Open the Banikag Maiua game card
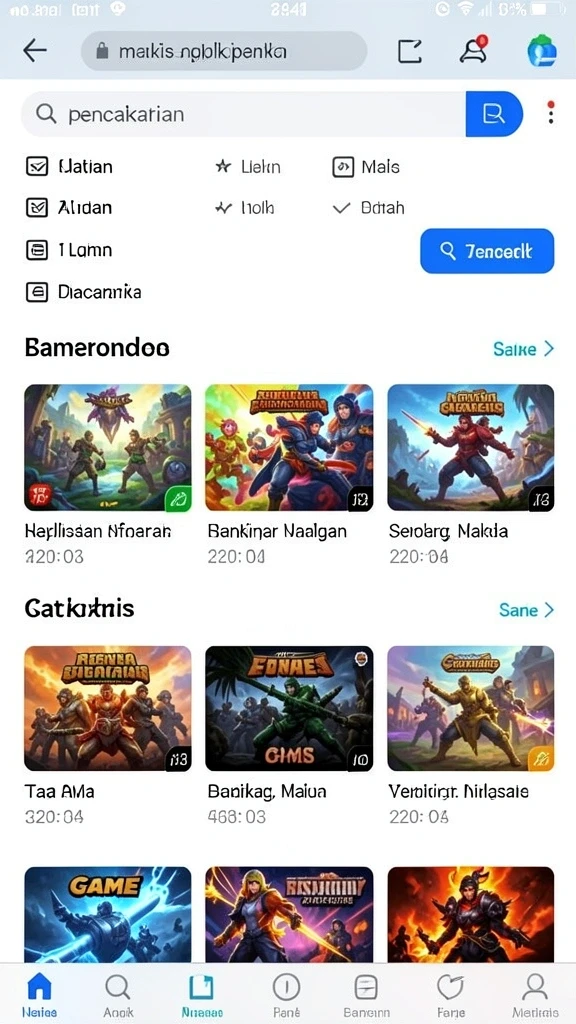576x1024 pixels. click(289, 735)
